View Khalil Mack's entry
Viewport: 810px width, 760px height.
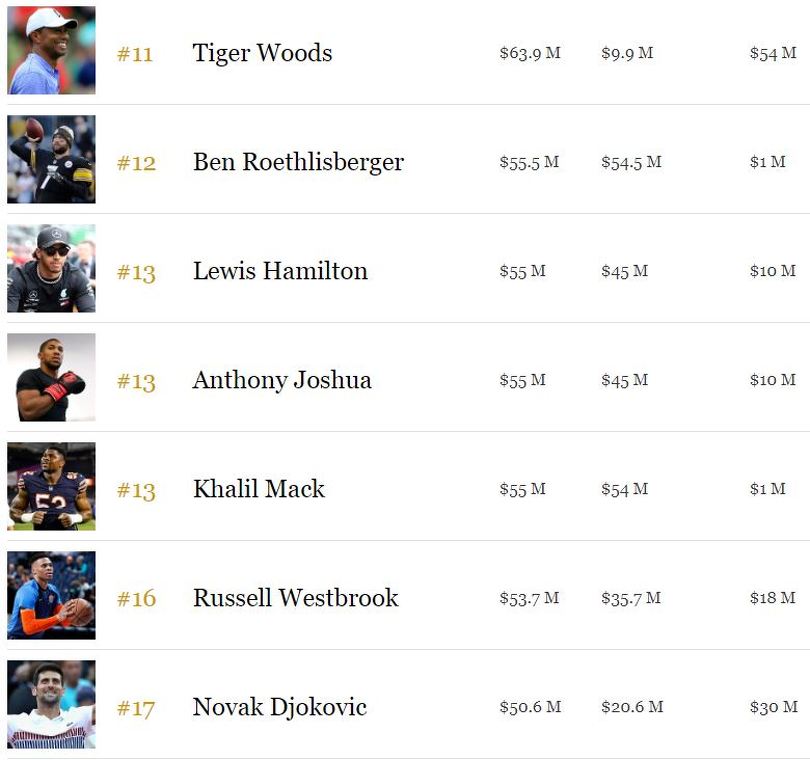pos(259,489)
